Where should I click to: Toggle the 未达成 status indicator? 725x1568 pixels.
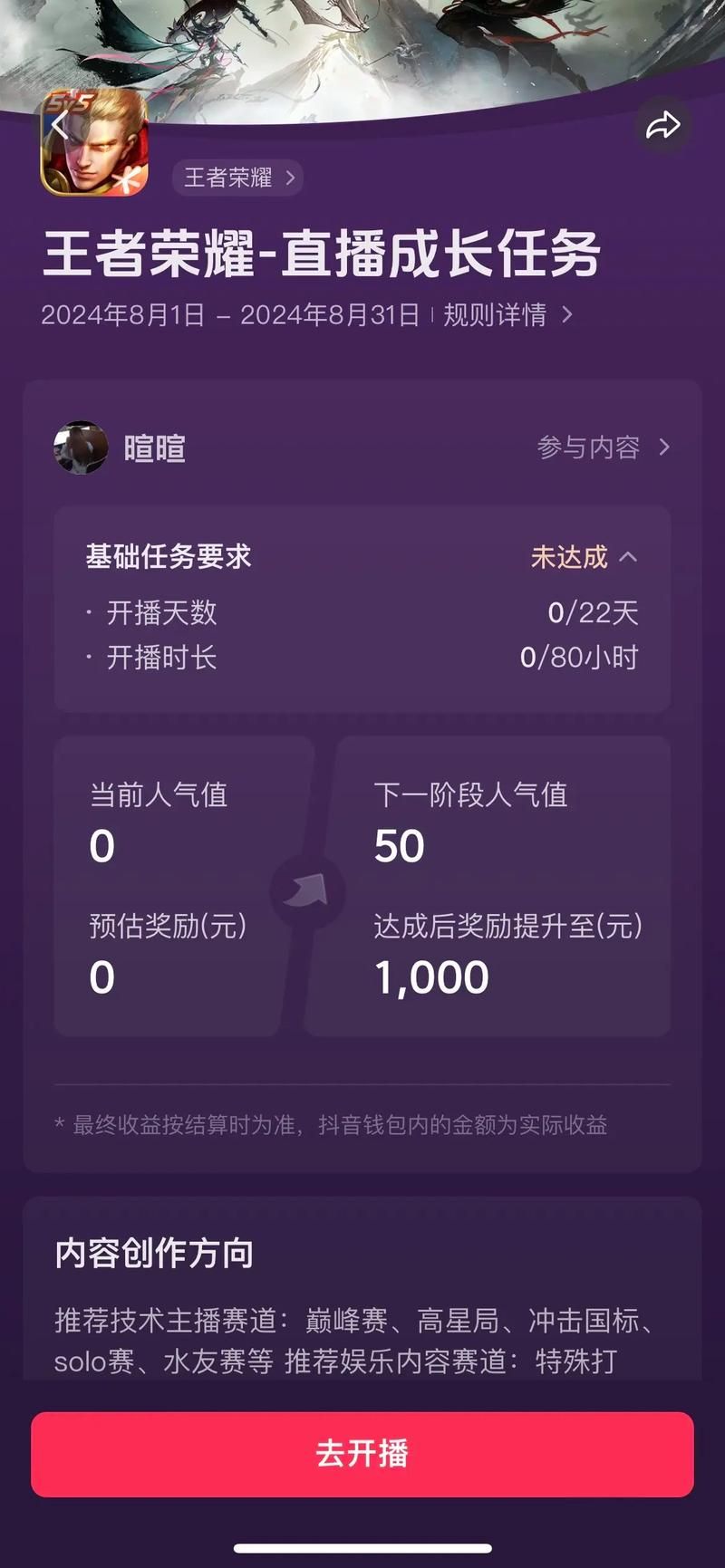571,559
